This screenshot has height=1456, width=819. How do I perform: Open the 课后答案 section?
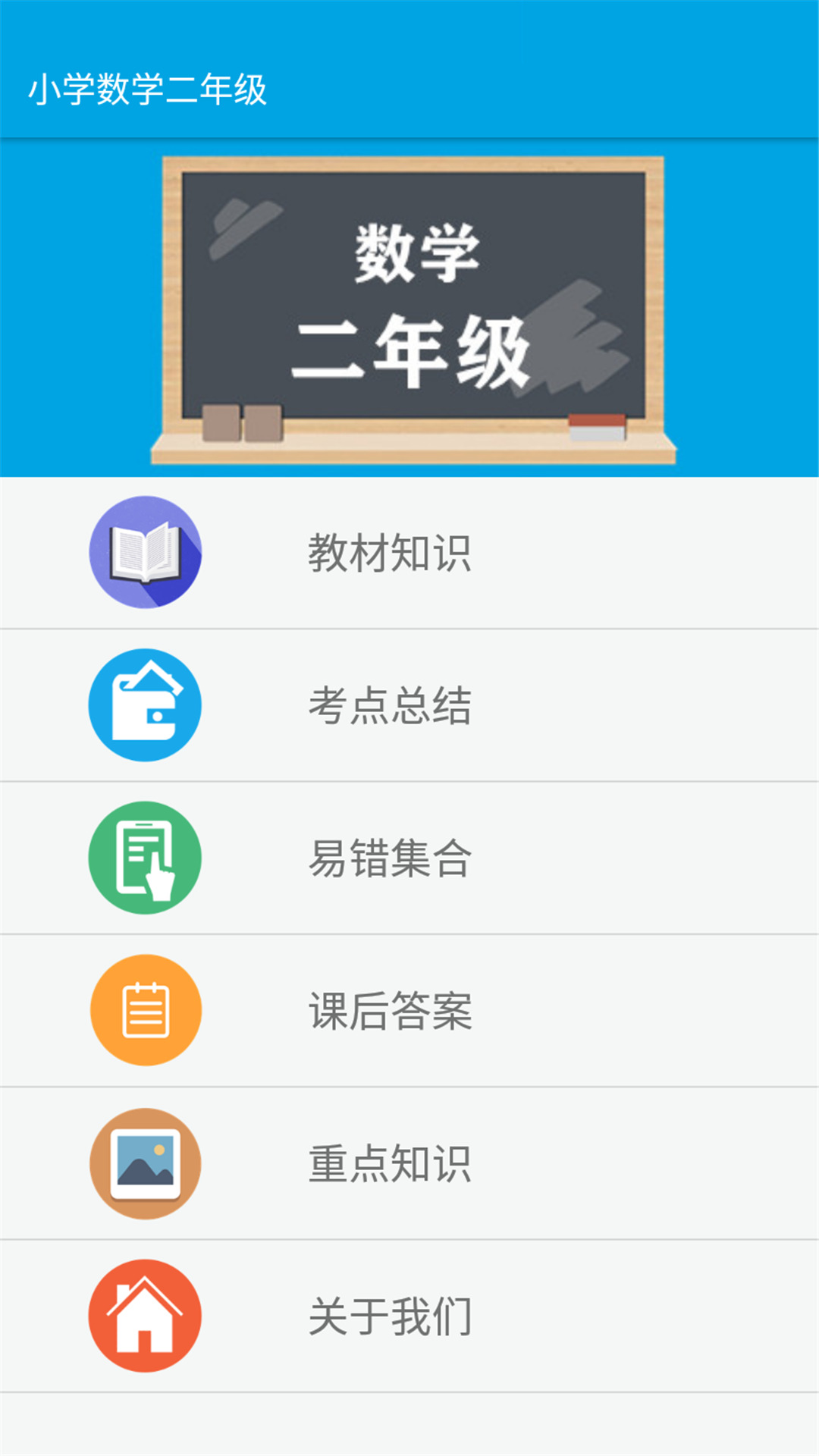click(391, 1011)
